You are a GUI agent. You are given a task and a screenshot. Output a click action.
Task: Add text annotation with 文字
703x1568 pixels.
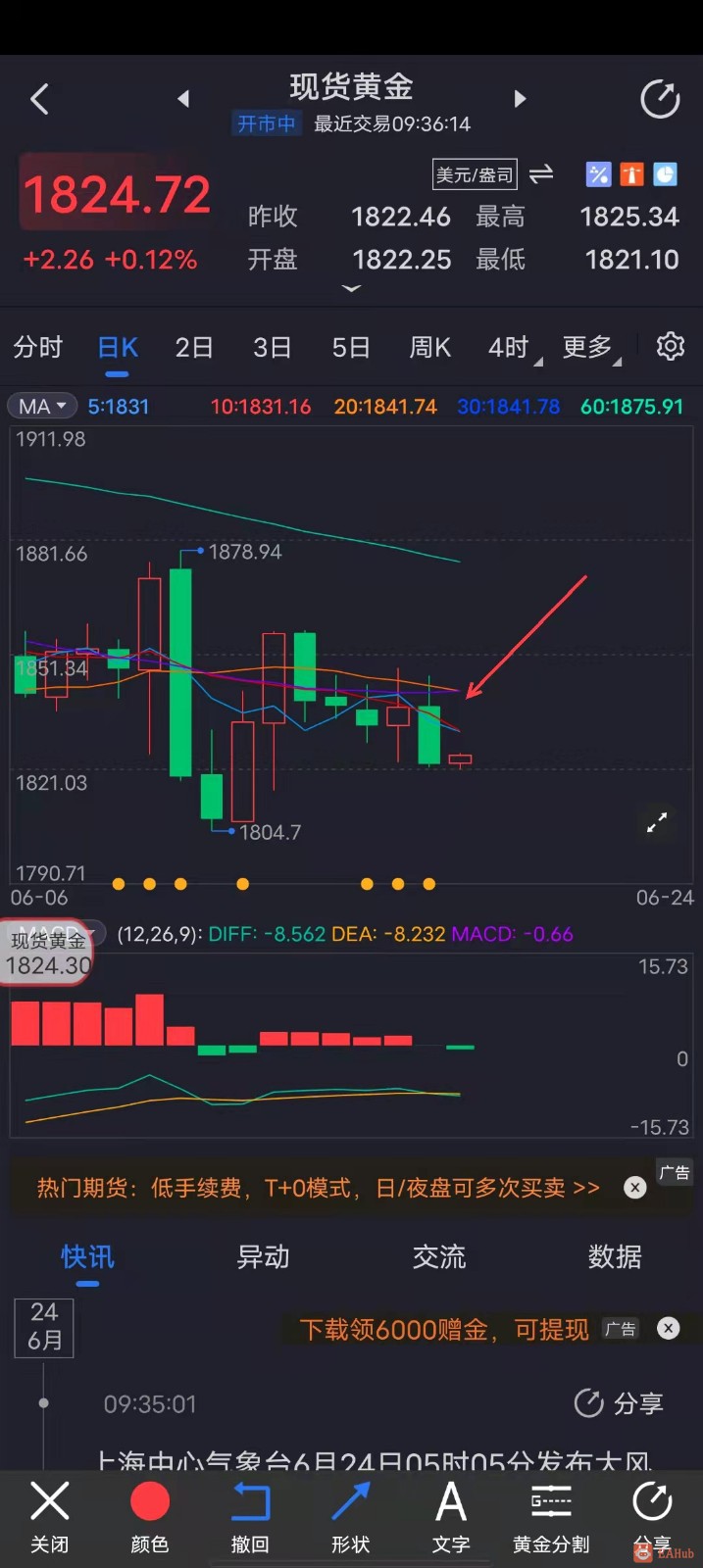pos(451,1515)
